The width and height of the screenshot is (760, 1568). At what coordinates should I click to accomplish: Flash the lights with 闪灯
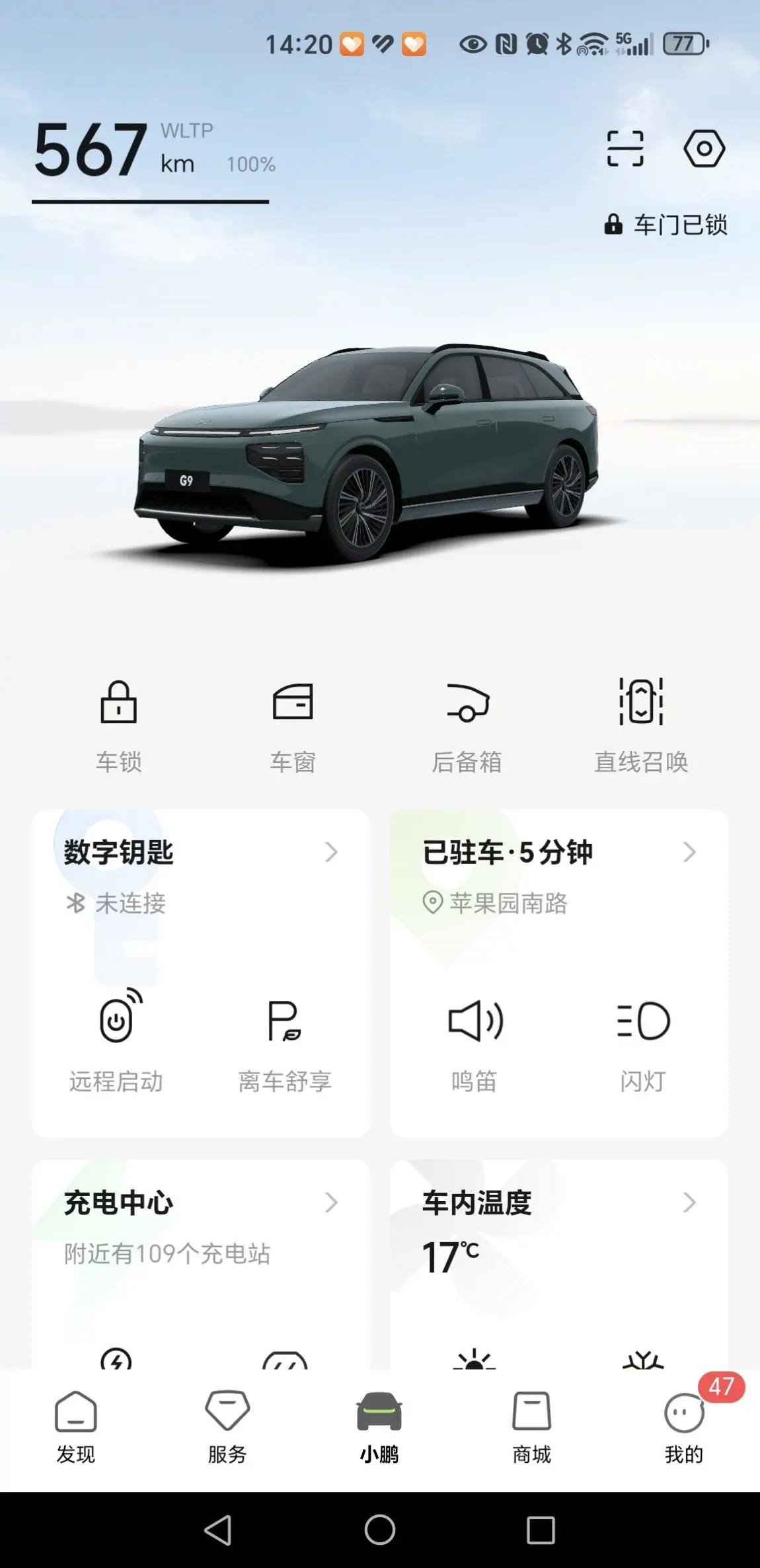643,1042
